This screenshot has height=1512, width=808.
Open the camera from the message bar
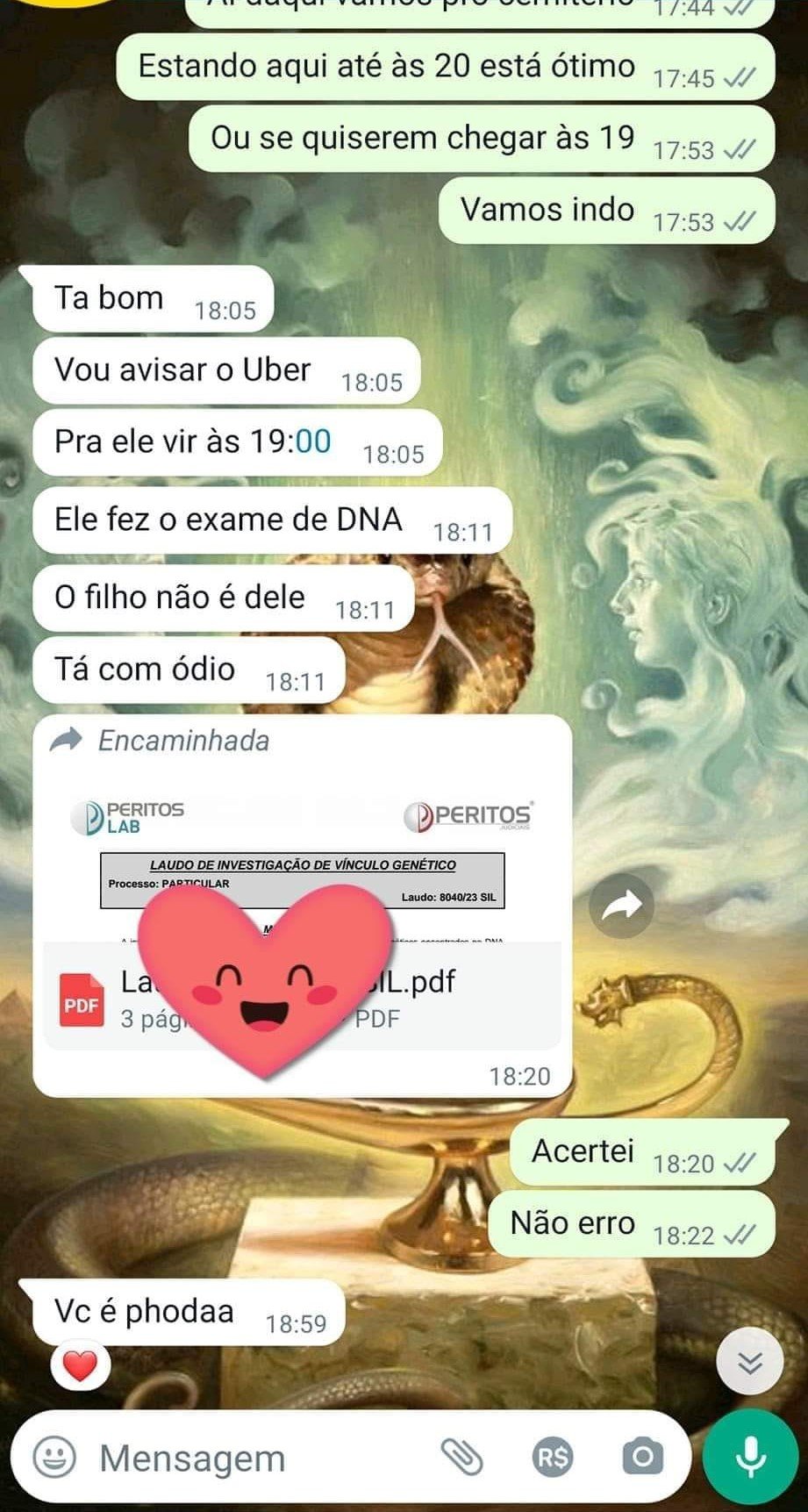[x=643, y=1458]
